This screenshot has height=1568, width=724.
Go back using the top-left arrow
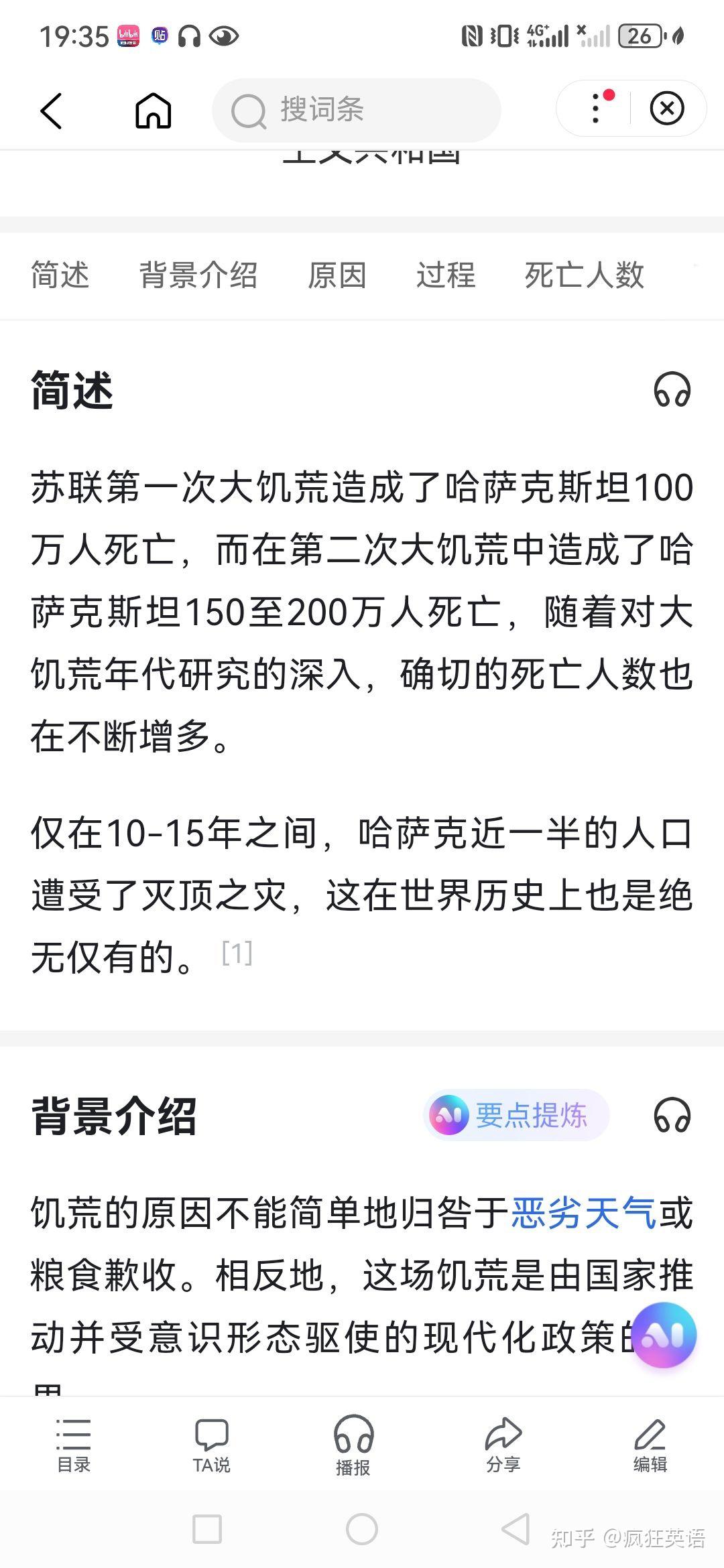point(51,111)
